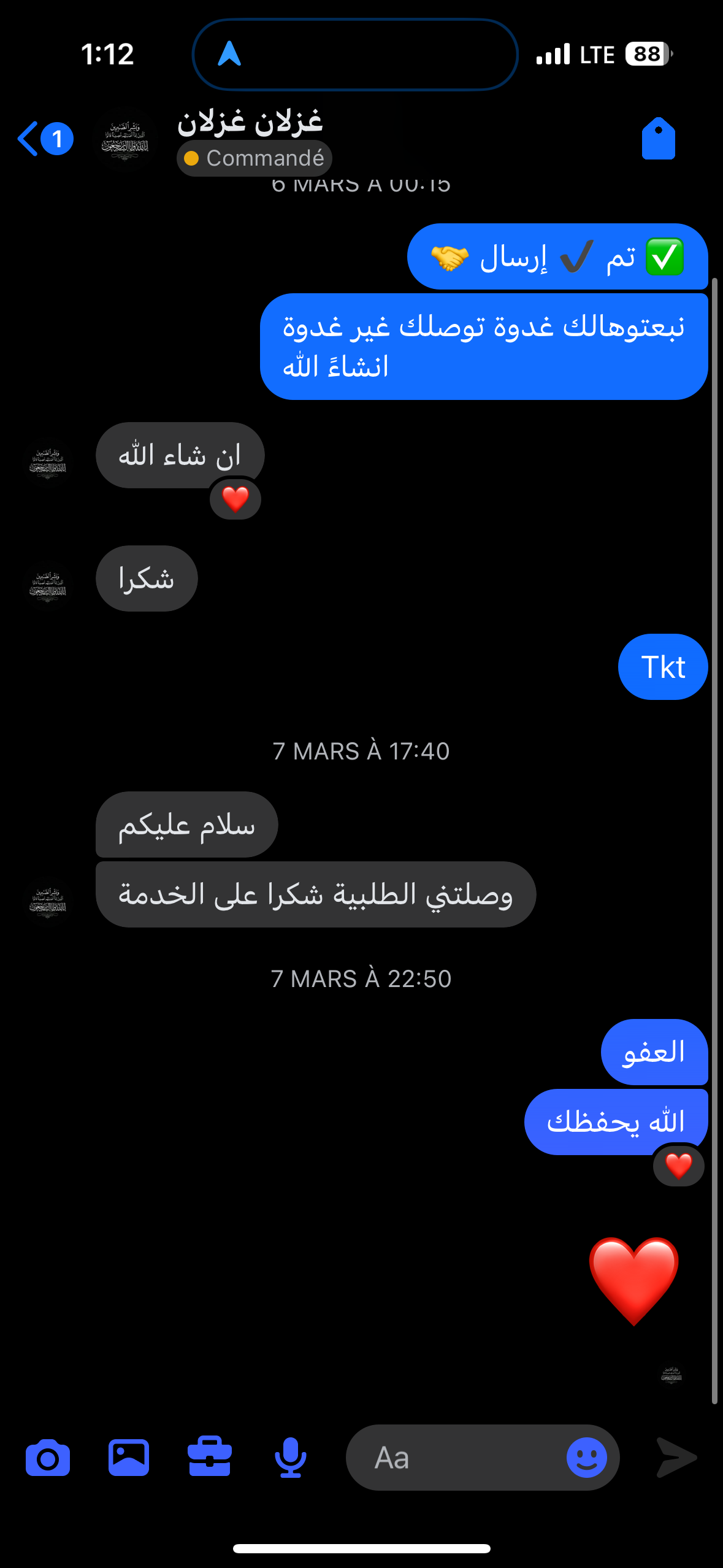Open the camera to take a photo
Viewport: 723px width, 1568px height.
48,1458
